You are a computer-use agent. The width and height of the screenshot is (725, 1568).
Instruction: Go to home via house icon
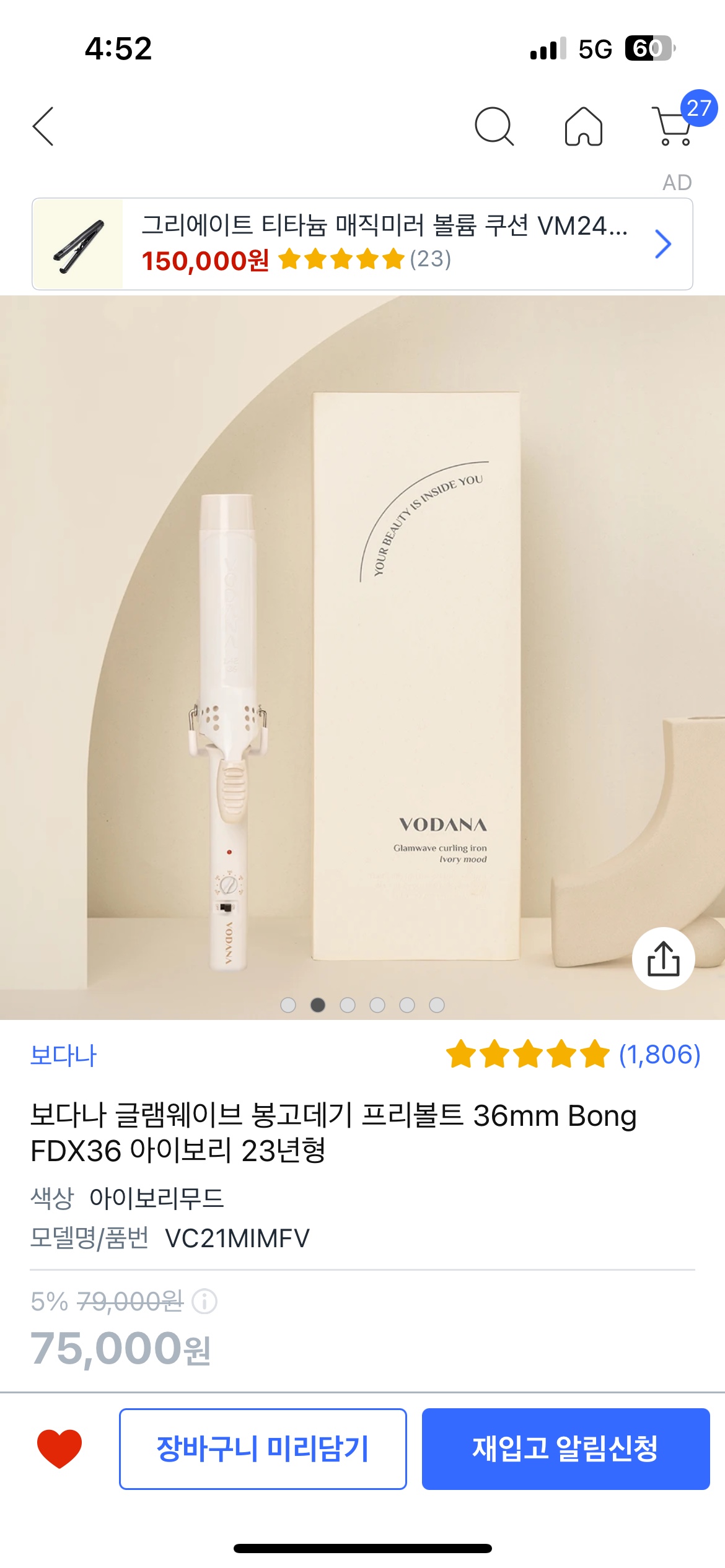[x=583, y=126]
